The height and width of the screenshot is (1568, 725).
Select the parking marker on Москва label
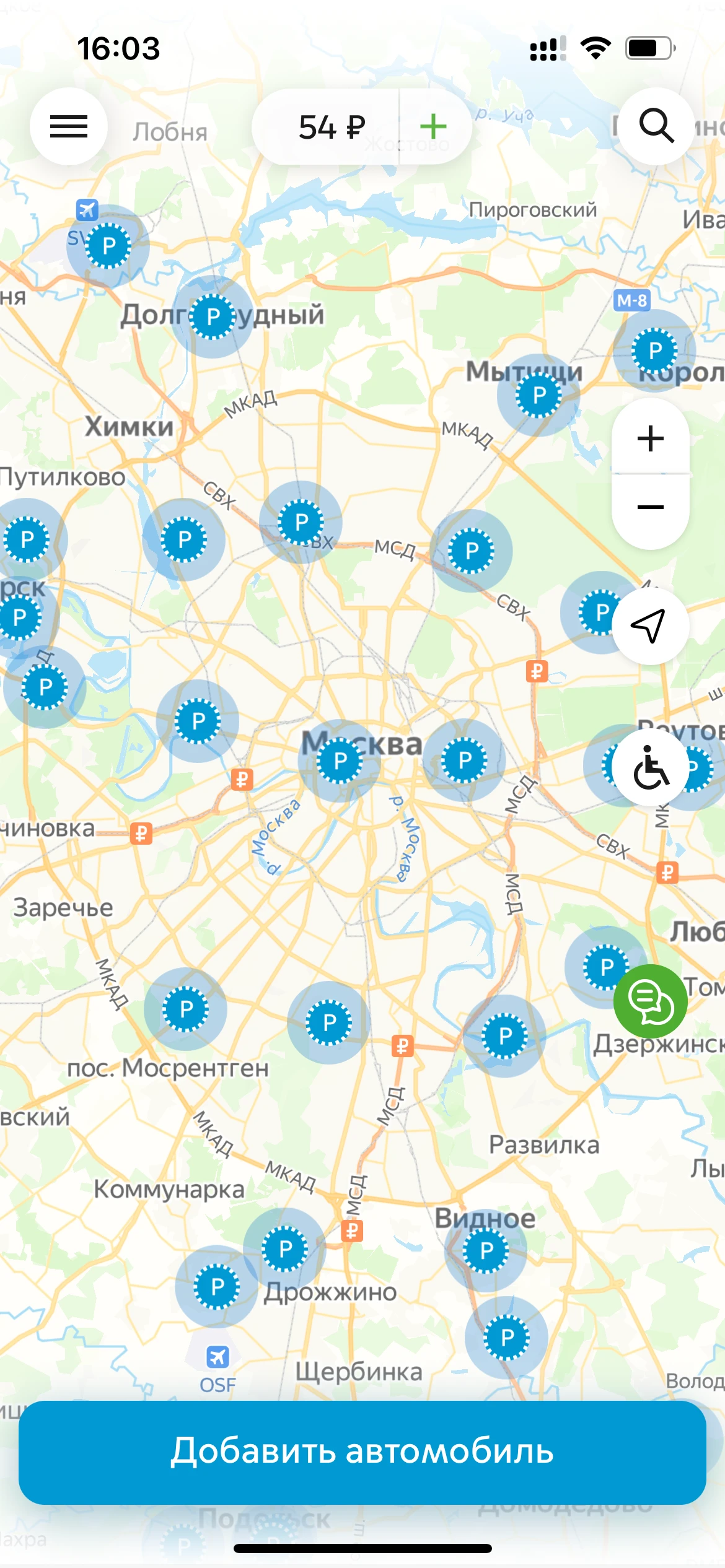pos(340,761)
